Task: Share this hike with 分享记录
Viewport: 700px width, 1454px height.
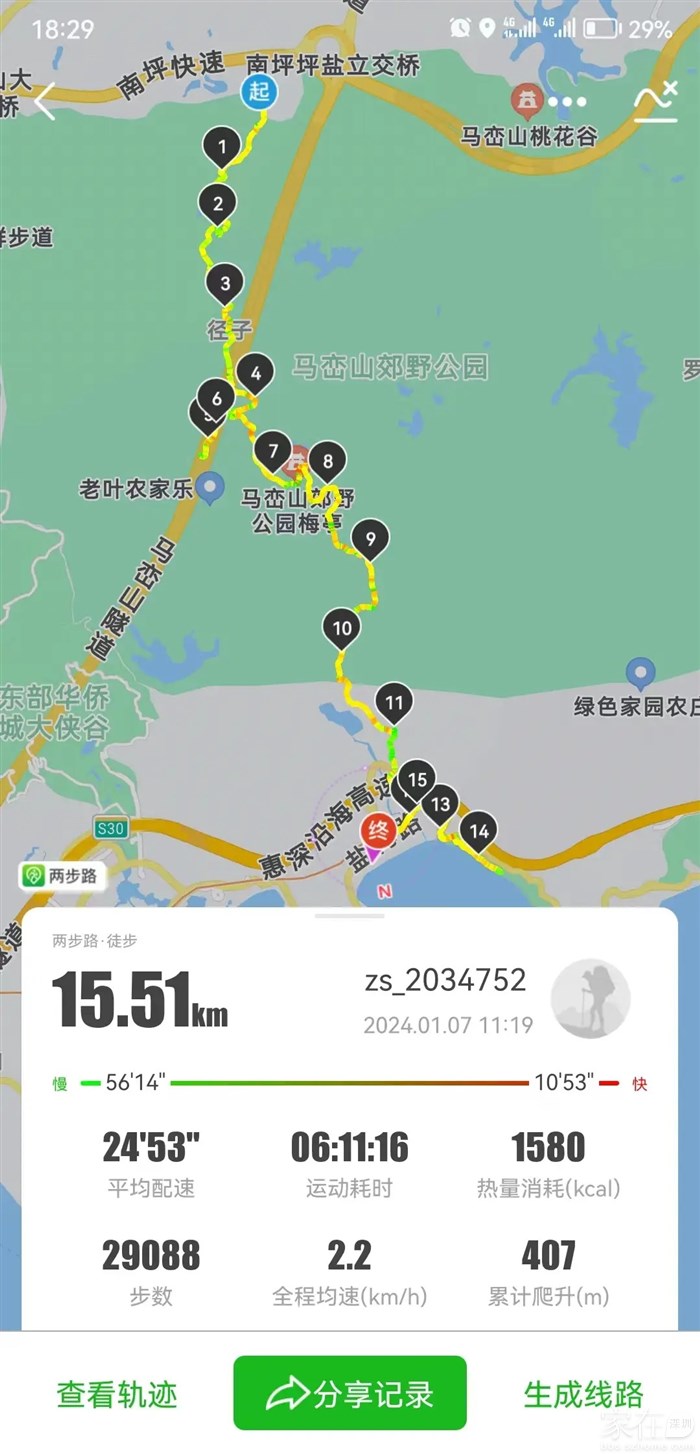Action: [x=350, y=1393]
